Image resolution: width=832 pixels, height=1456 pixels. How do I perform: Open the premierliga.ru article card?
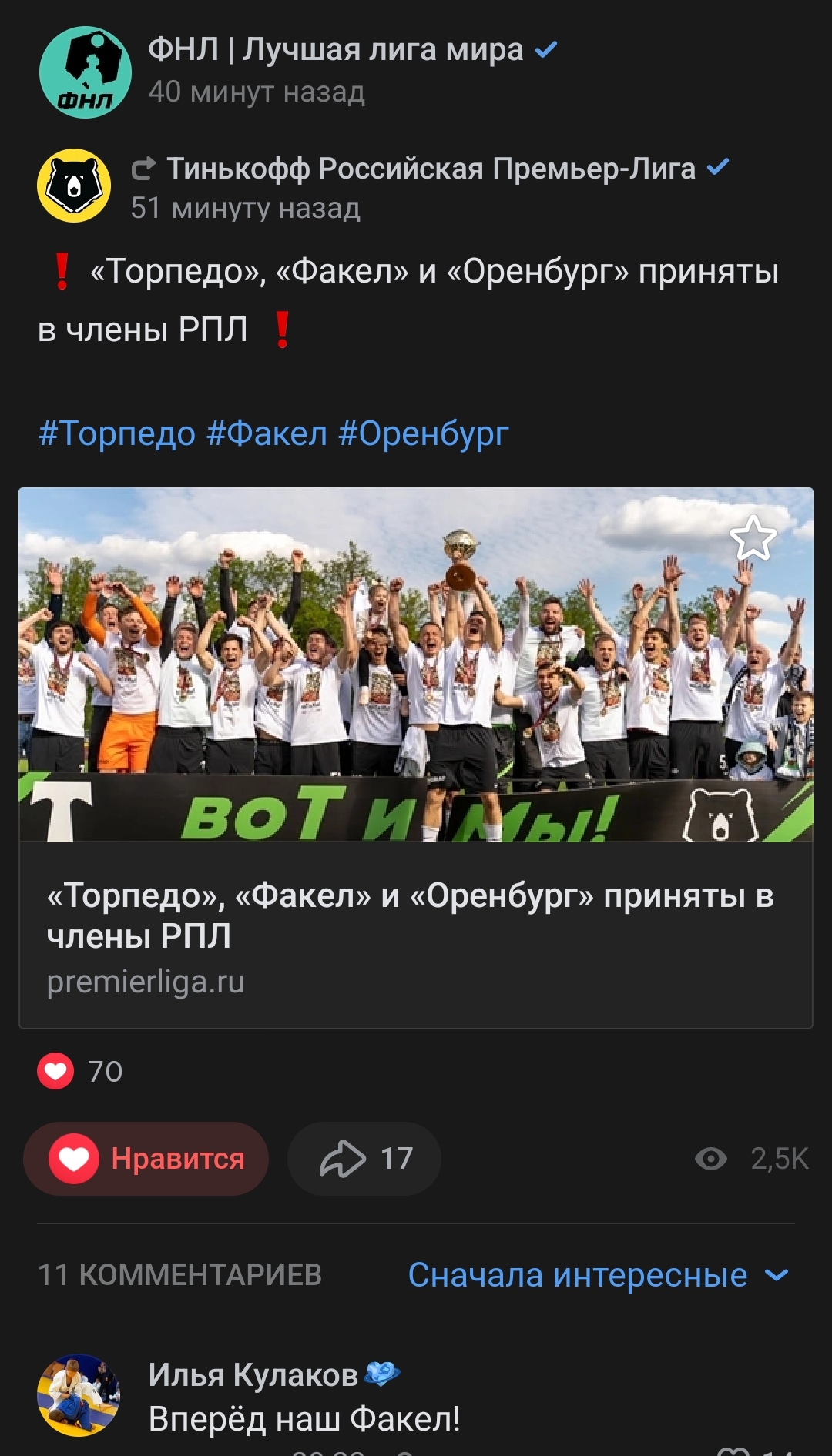click(x=416, y=934)
